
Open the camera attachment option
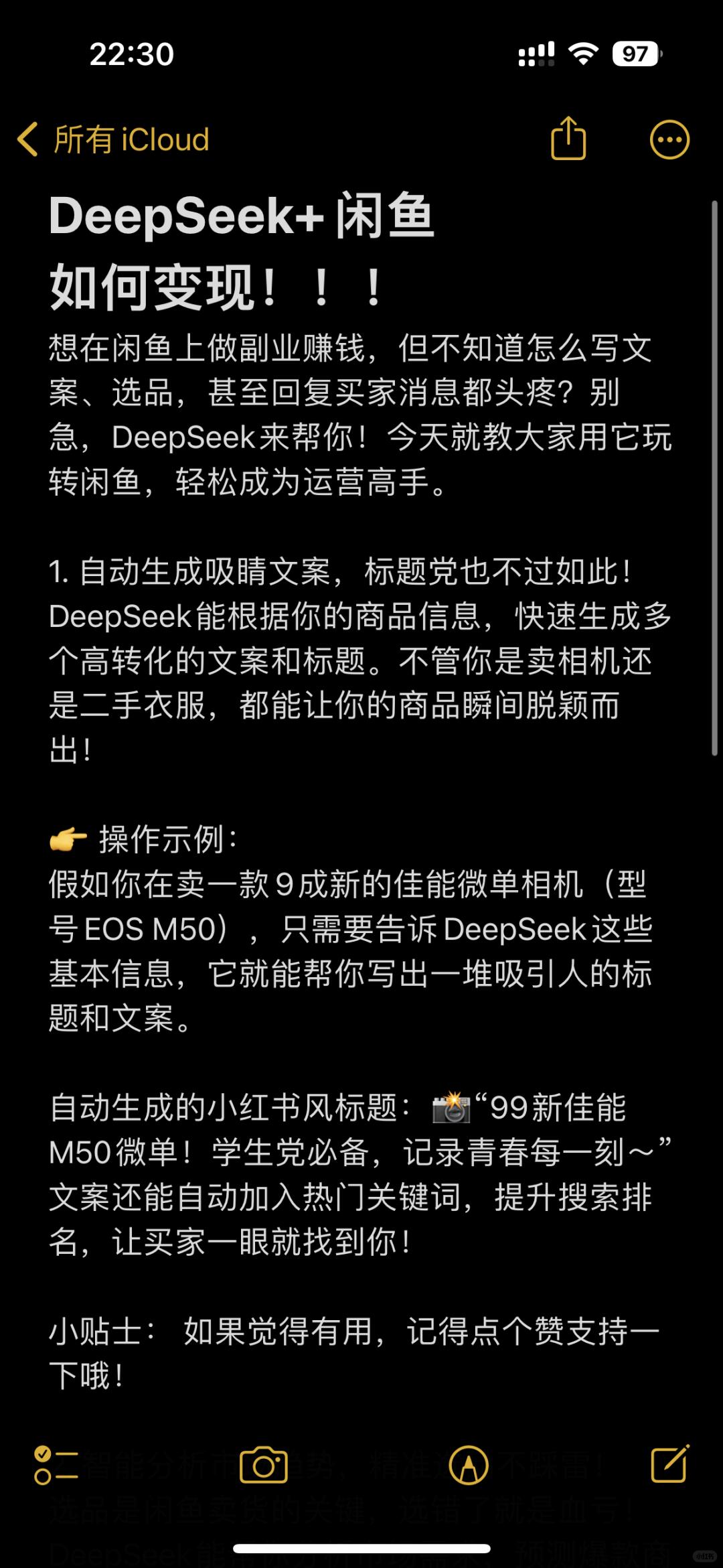tap(264, 1465)
